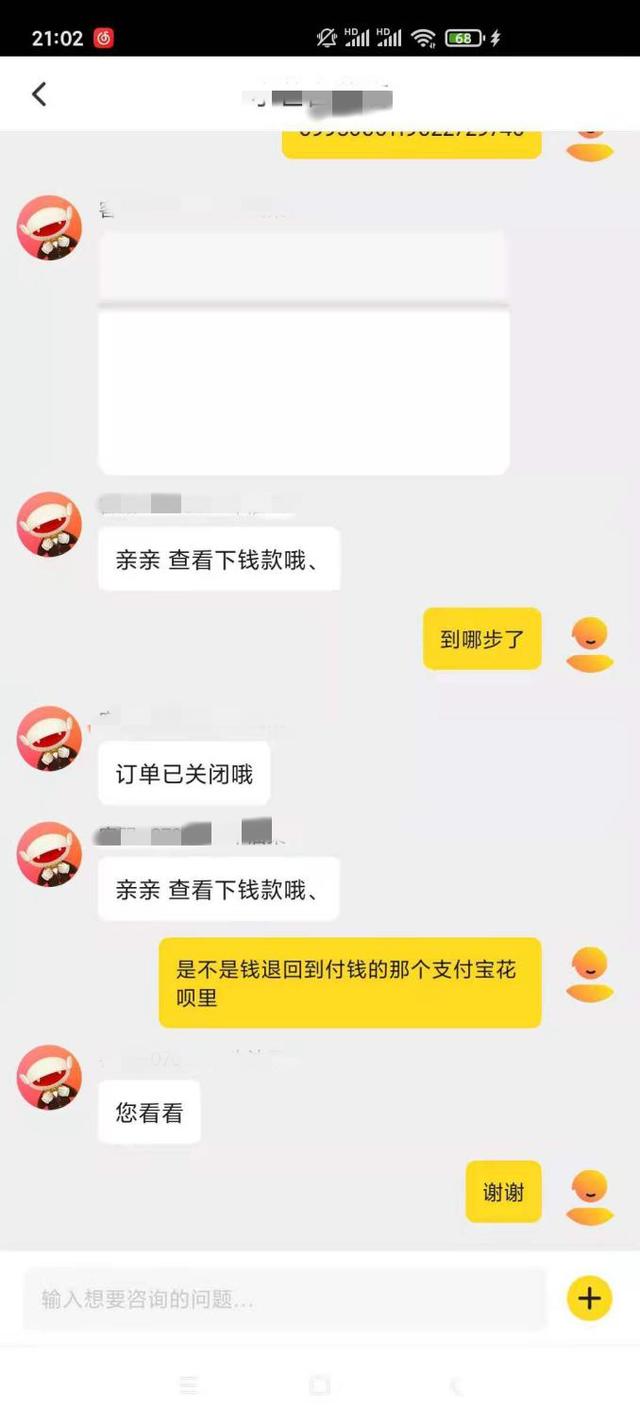Go back from the chat screen
The width and height of the screenshot is (640, 1424).
(39, 94)
